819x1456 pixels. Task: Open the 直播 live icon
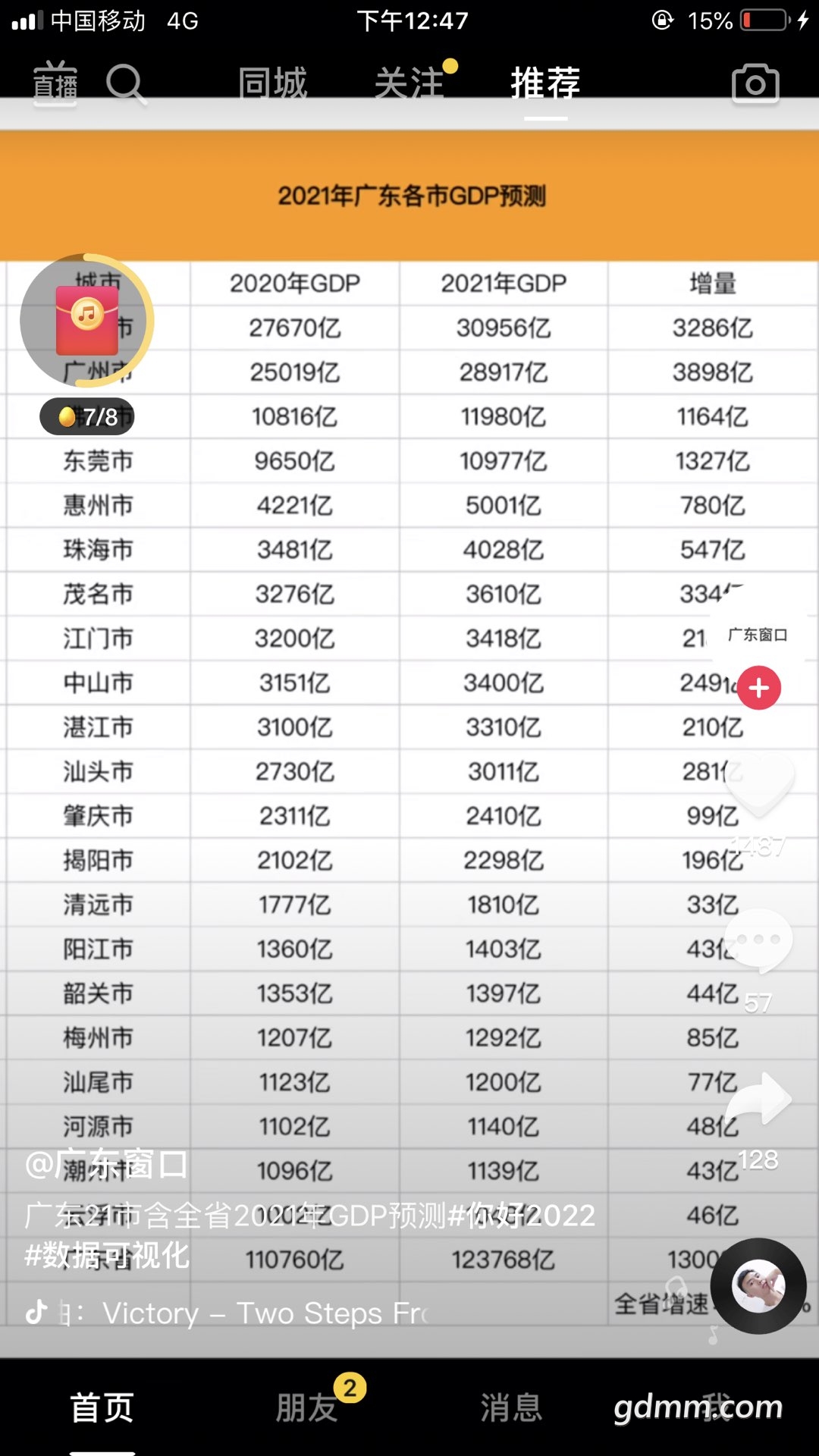(55, 83)
